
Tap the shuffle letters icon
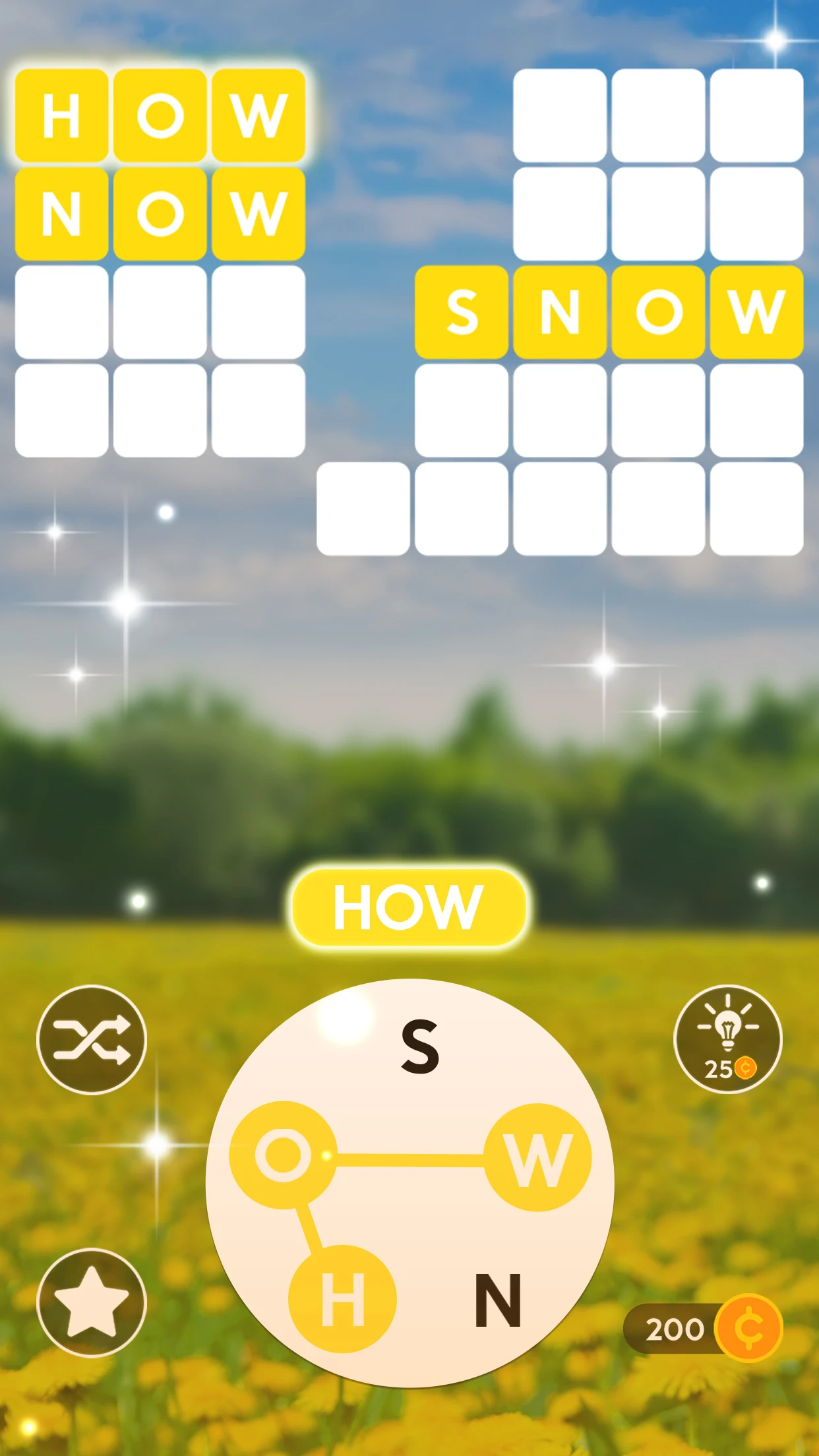point(90,1039)
